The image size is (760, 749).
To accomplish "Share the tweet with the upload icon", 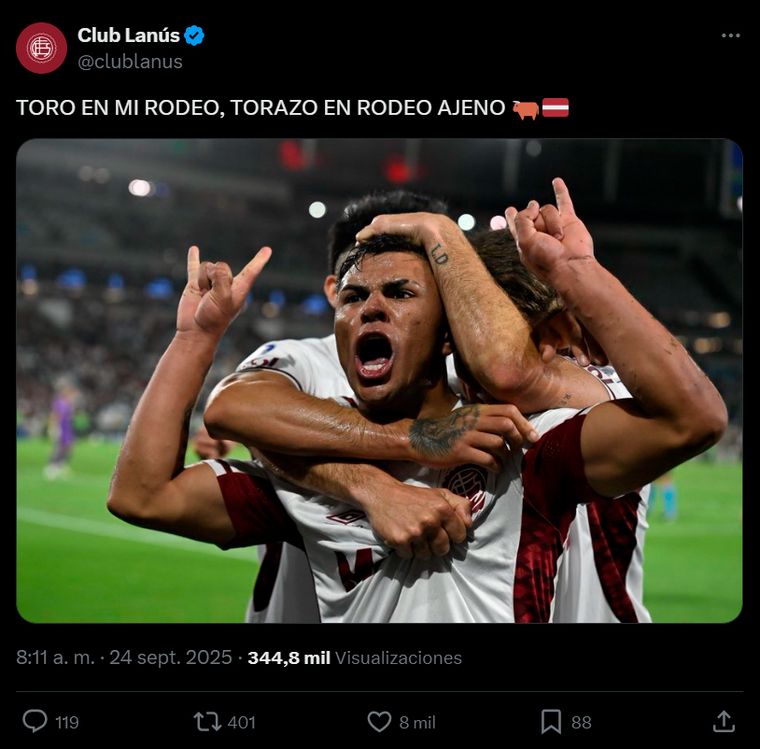I will pos(724,721).
